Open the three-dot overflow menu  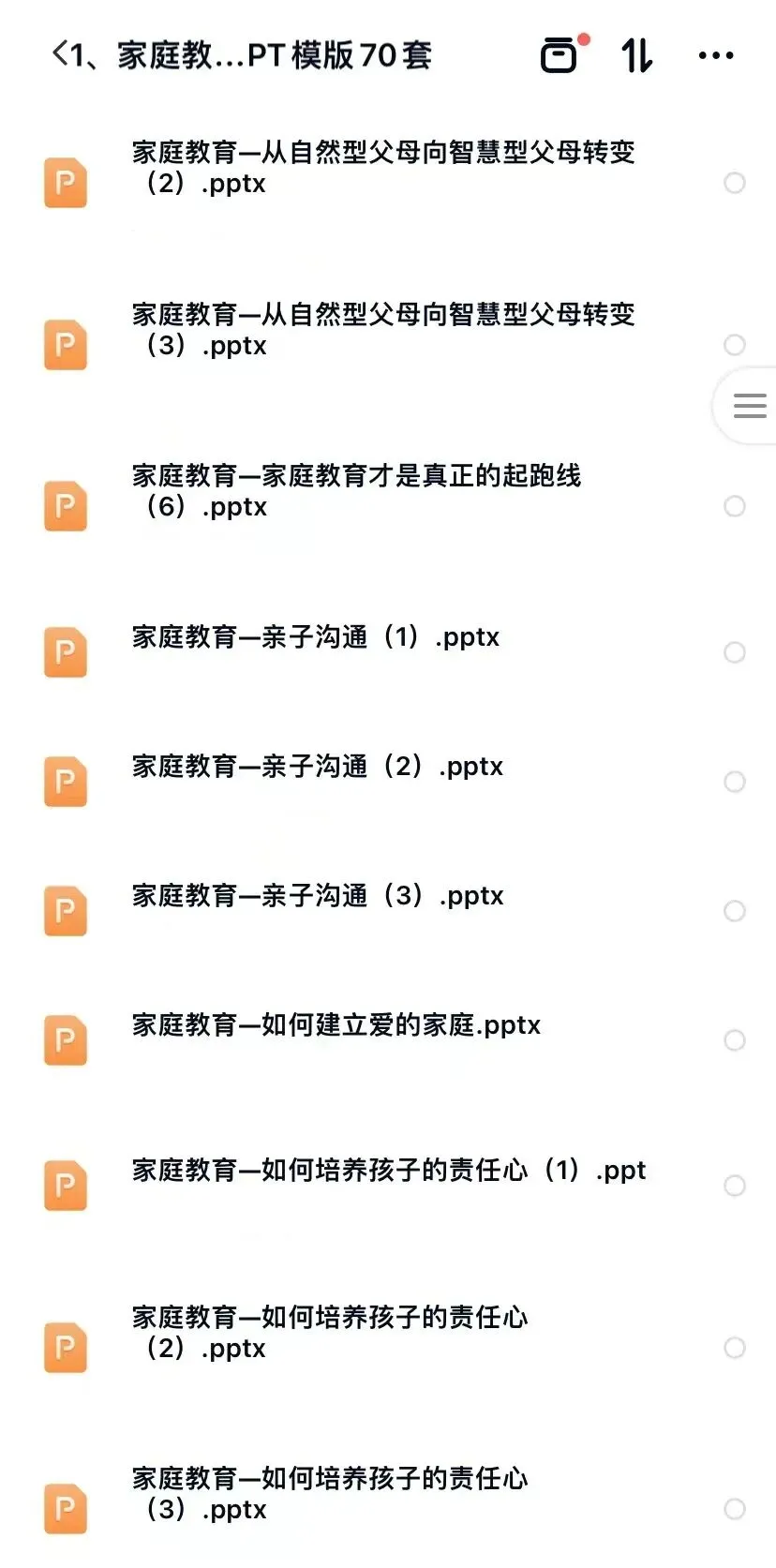(x=716, y=55)
